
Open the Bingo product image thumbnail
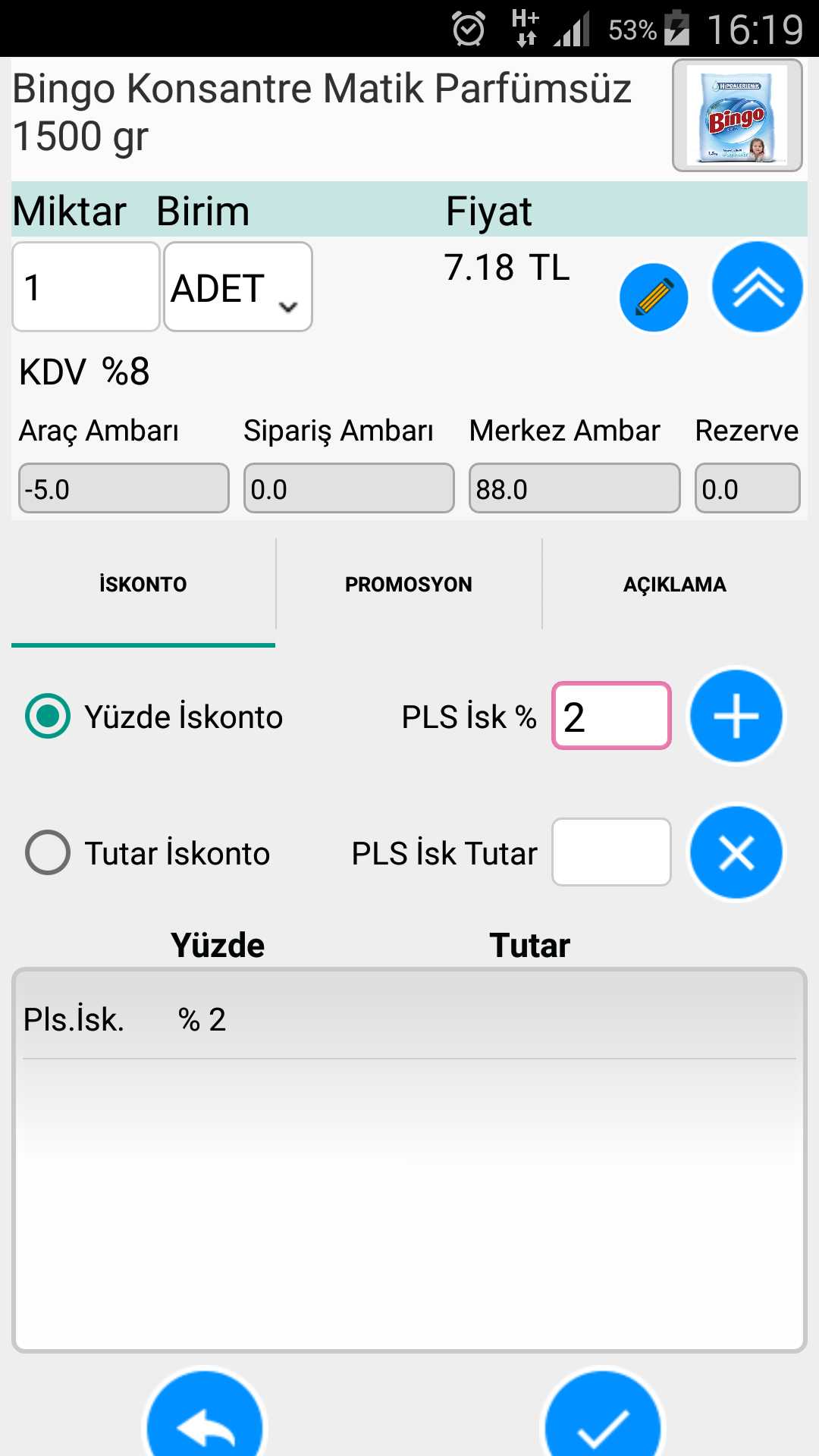click(x=737, y=115)
